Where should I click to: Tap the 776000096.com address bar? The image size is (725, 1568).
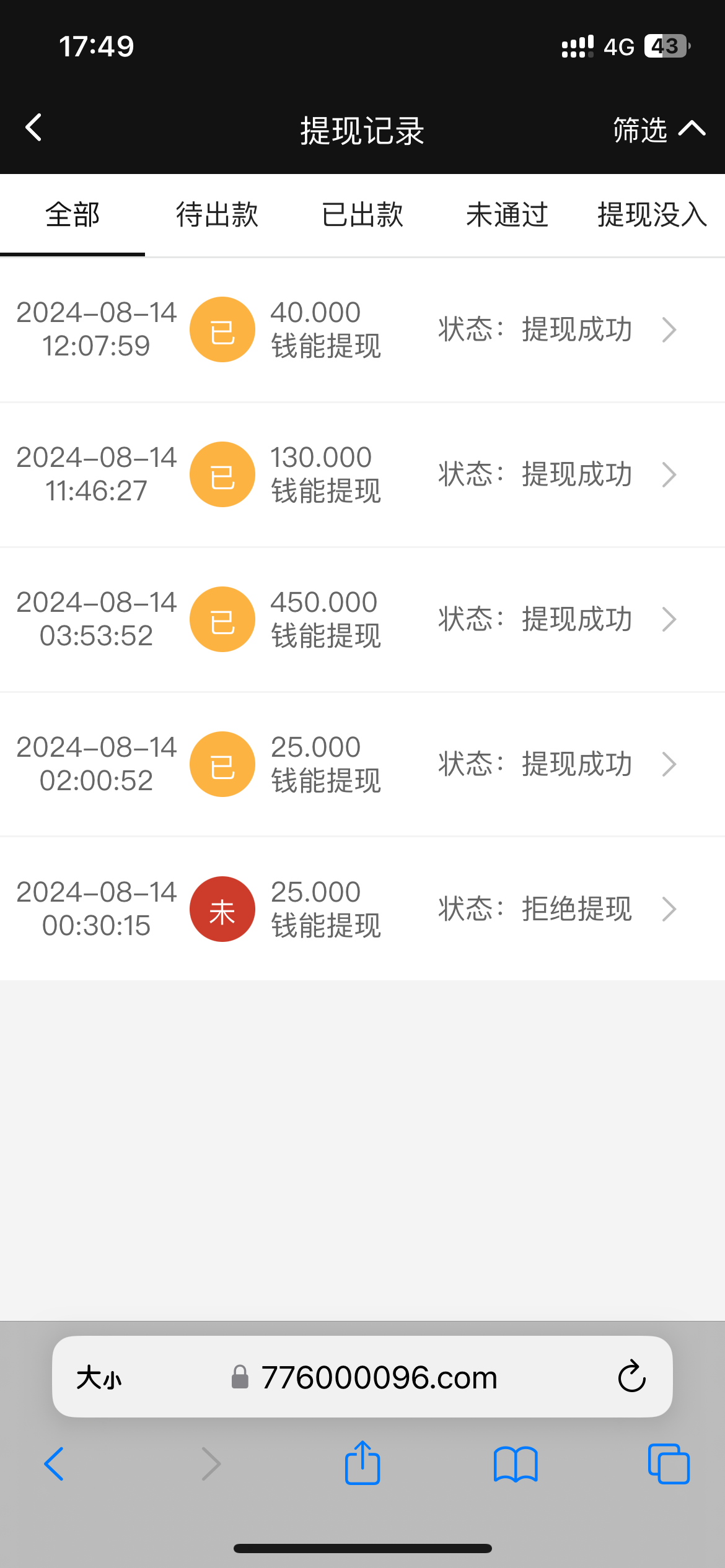click(x=378, y=1377)
